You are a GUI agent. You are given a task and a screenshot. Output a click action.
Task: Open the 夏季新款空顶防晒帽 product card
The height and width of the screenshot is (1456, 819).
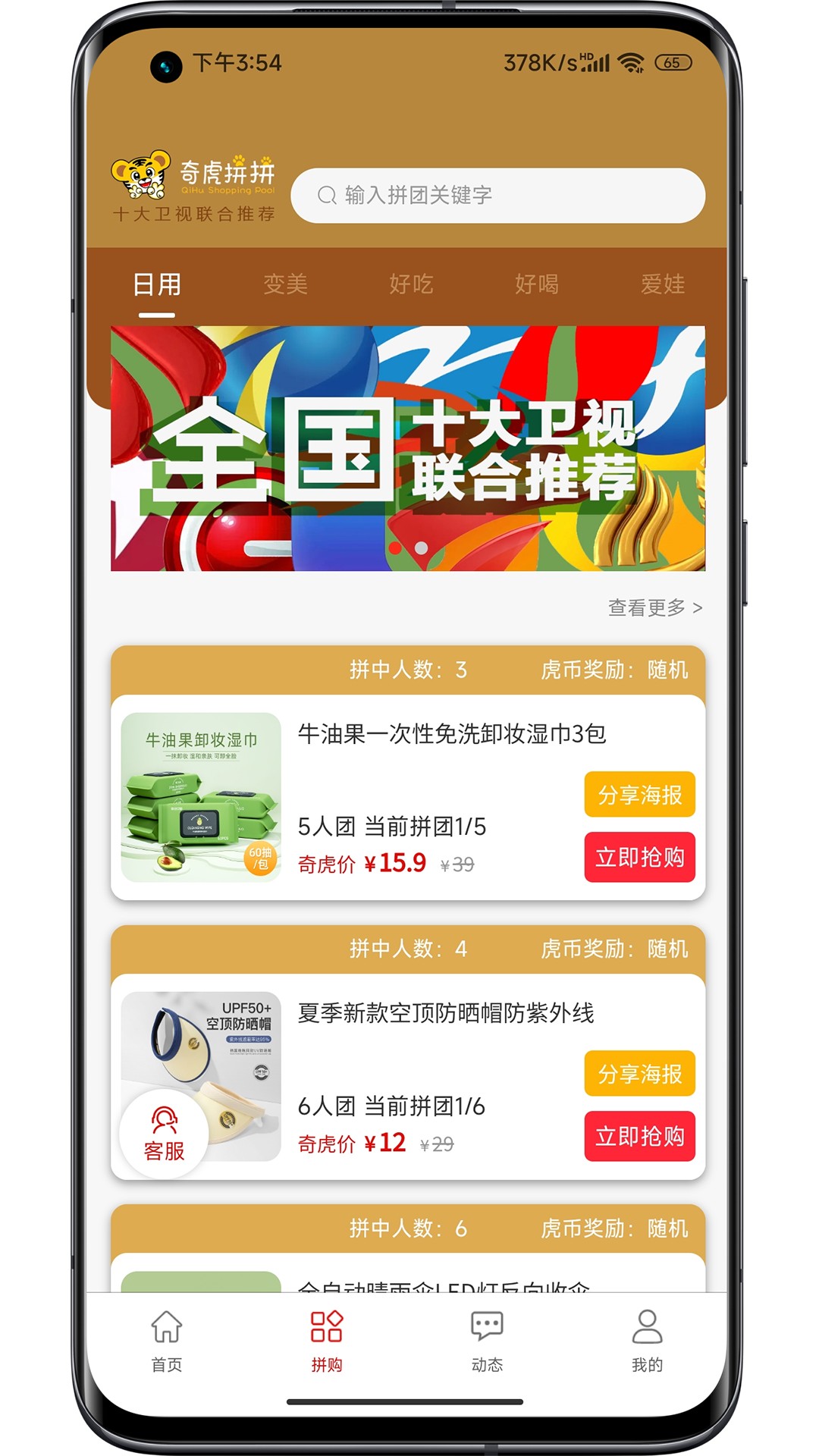[x=408, y=1076]
